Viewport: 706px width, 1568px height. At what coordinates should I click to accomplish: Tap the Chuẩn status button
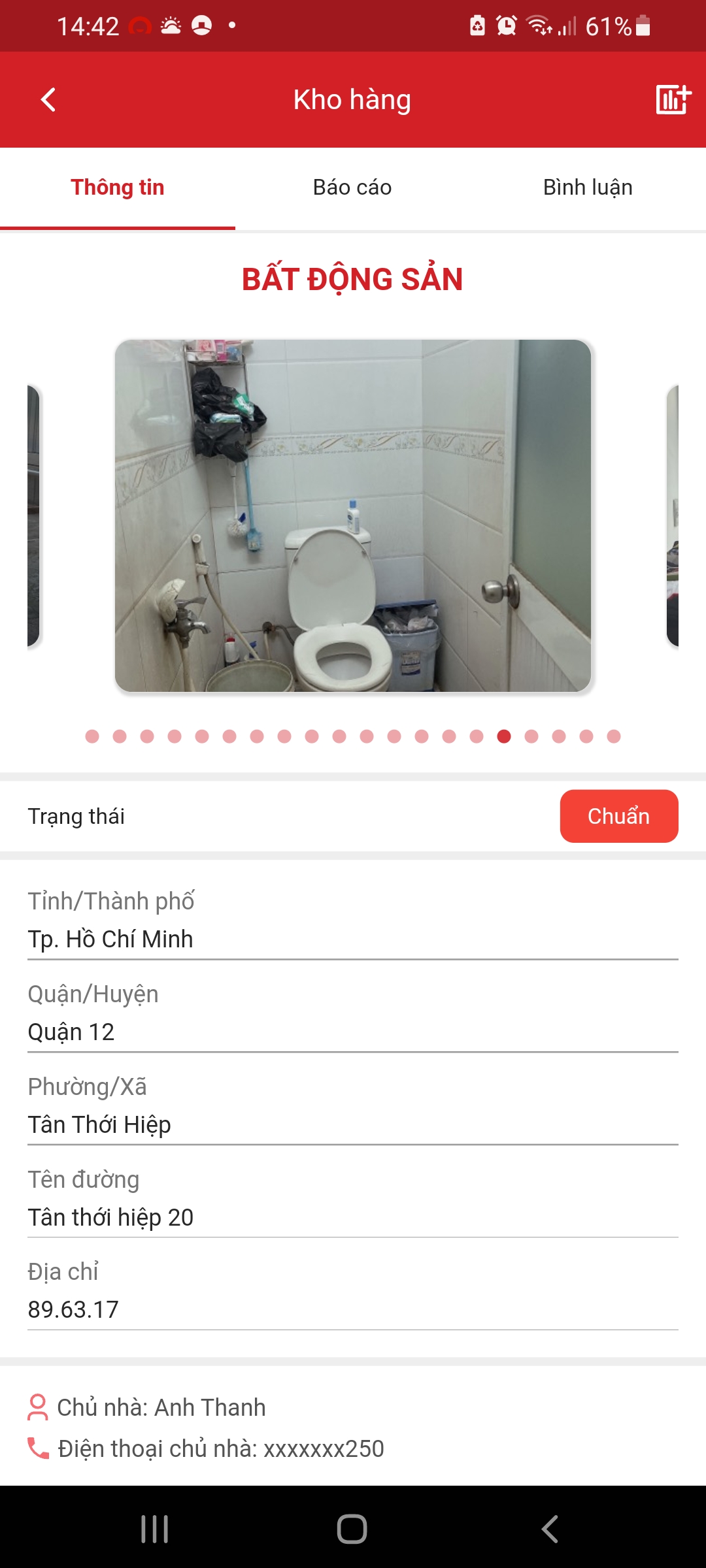click(x=619, y=816)
